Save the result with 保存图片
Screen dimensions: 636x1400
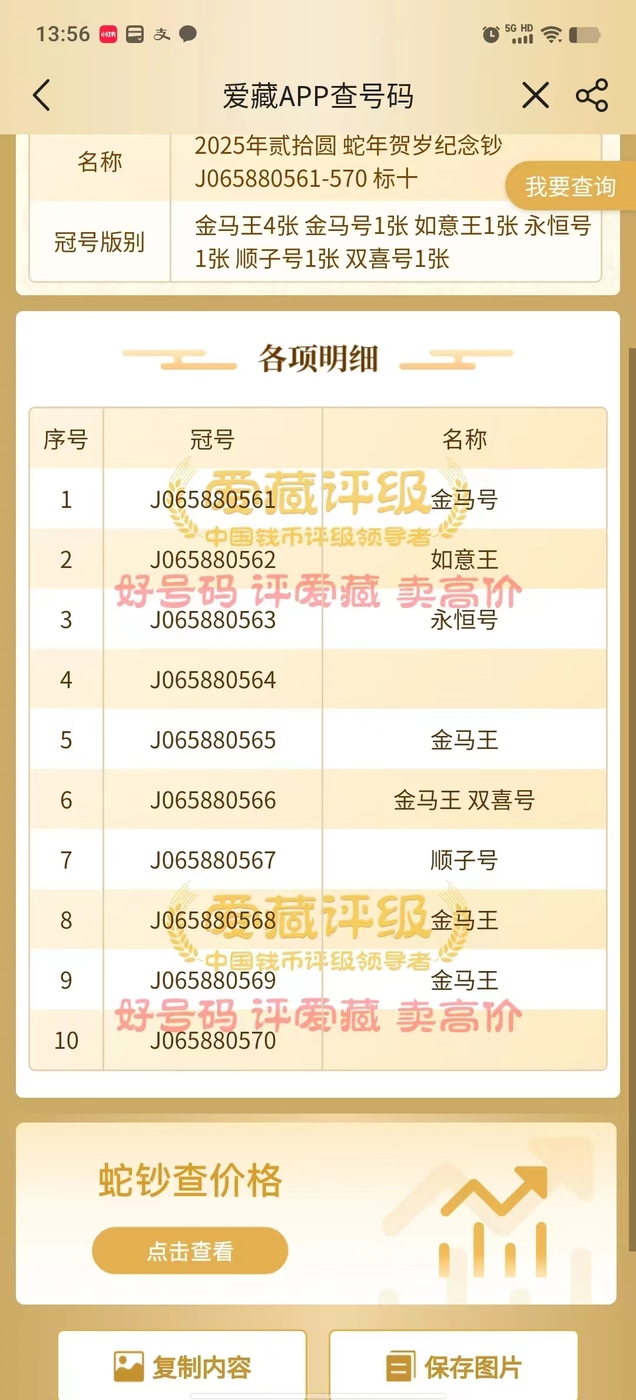[x=454, y=1367]
